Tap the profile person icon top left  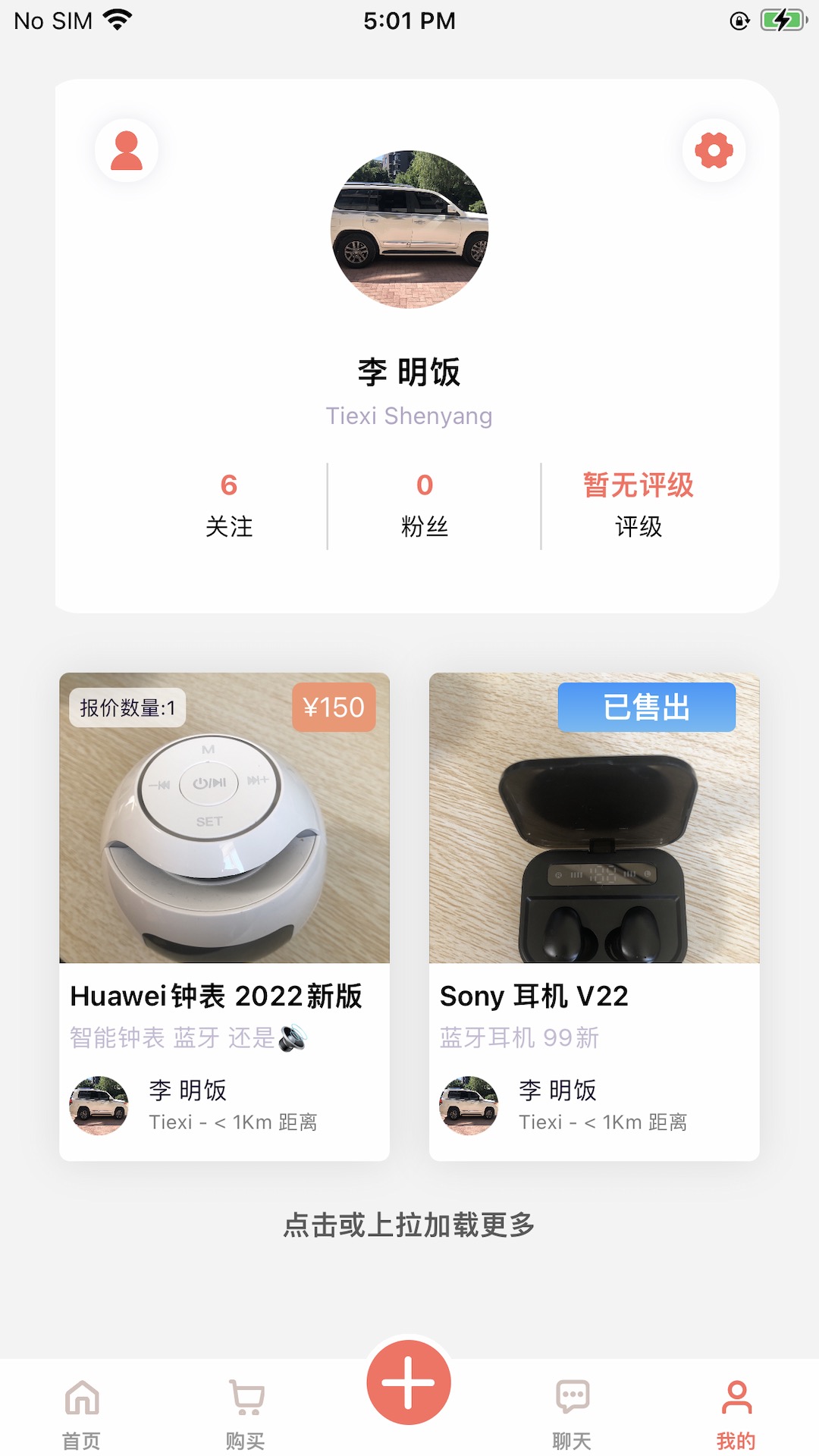pos(126,150)
